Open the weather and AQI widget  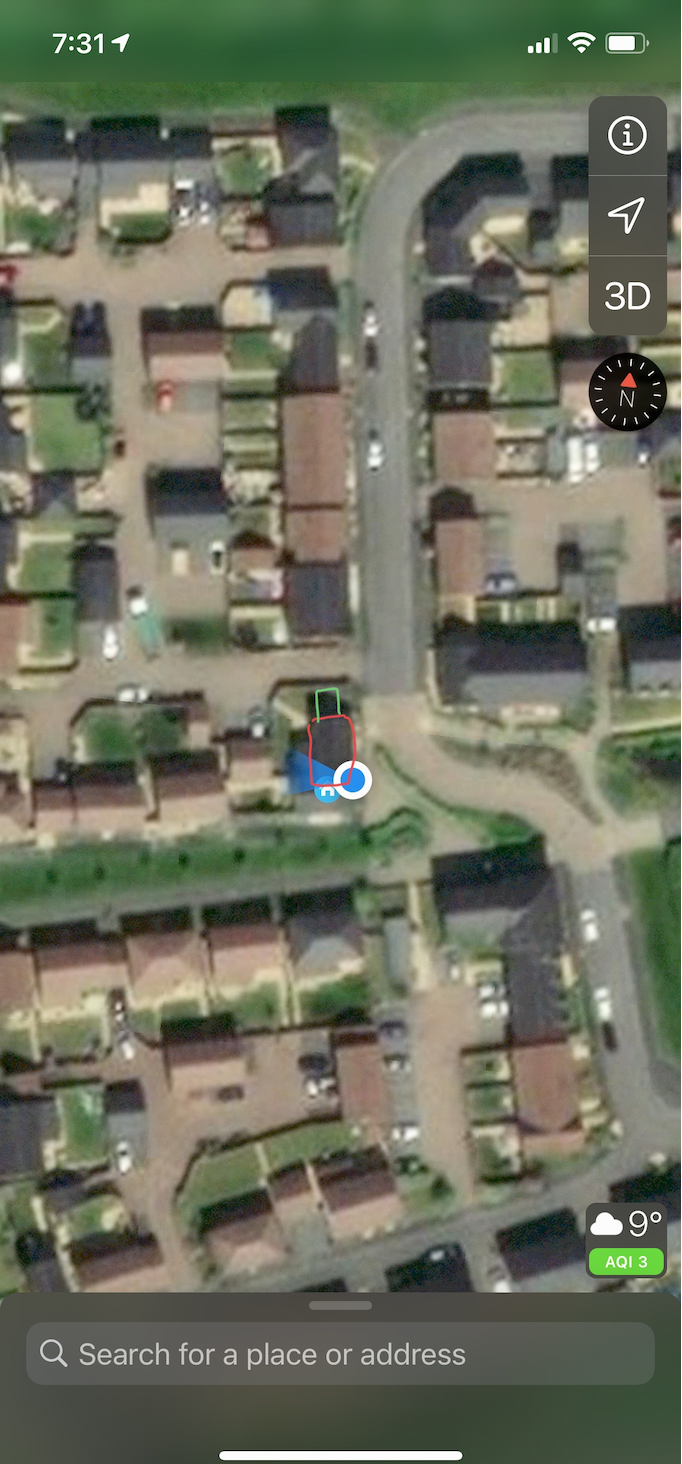626,1240
